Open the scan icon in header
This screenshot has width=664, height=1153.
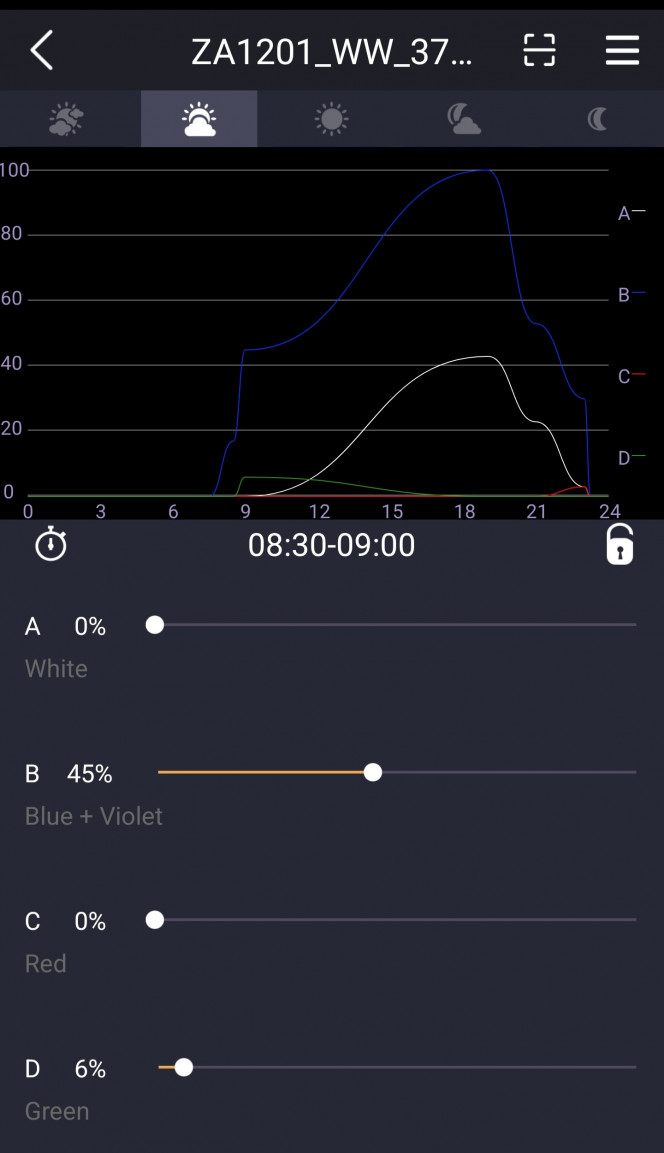(539, 50)
